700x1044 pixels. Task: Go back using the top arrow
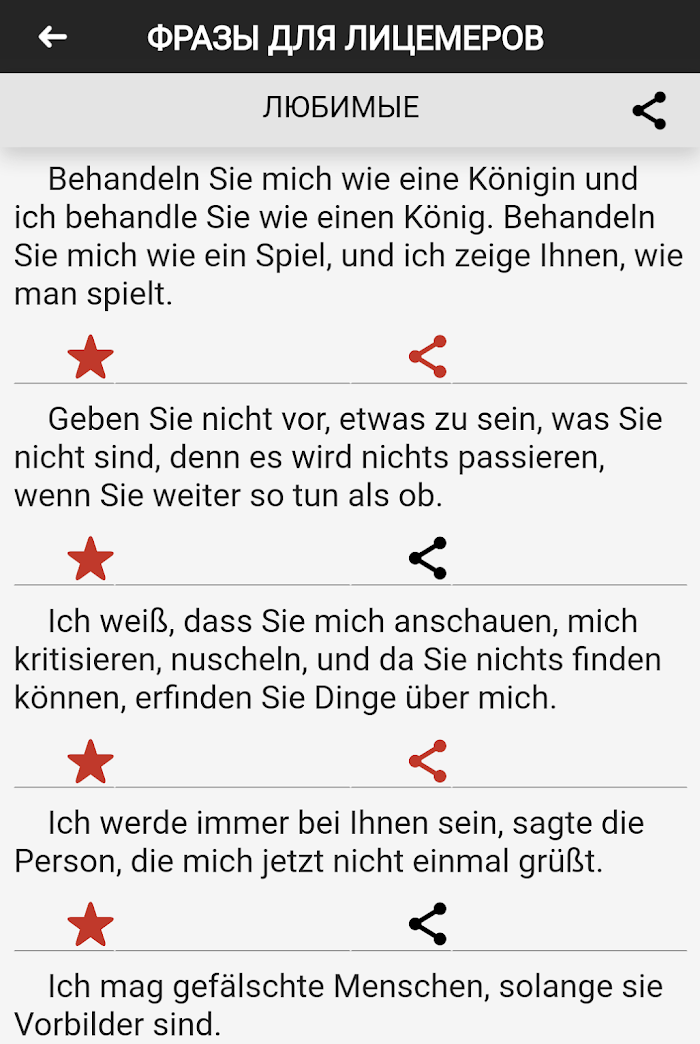coord(52,37)
